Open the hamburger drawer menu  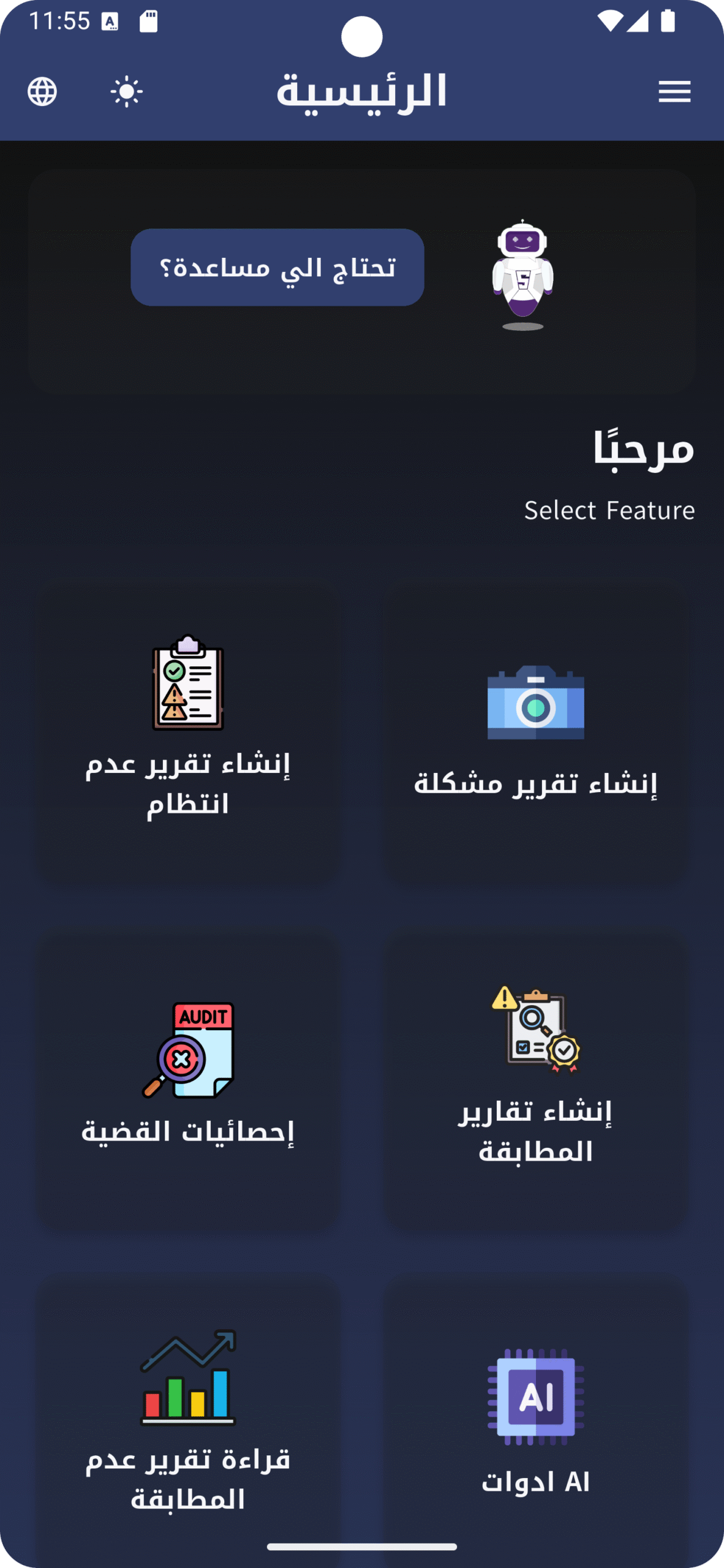[x=674, y=92]
